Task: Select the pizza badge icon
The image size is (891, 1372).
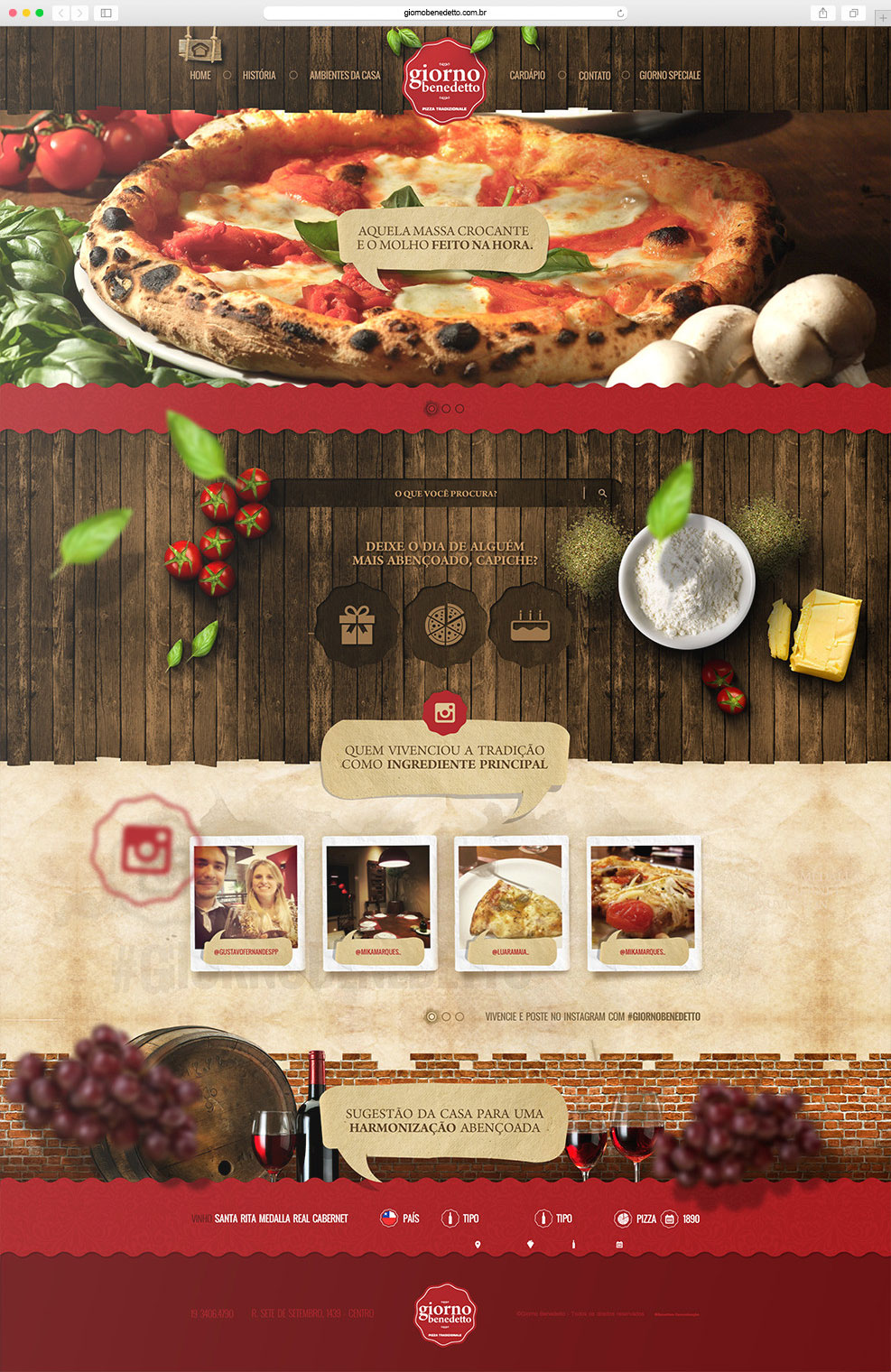Action: pos(445,625)
